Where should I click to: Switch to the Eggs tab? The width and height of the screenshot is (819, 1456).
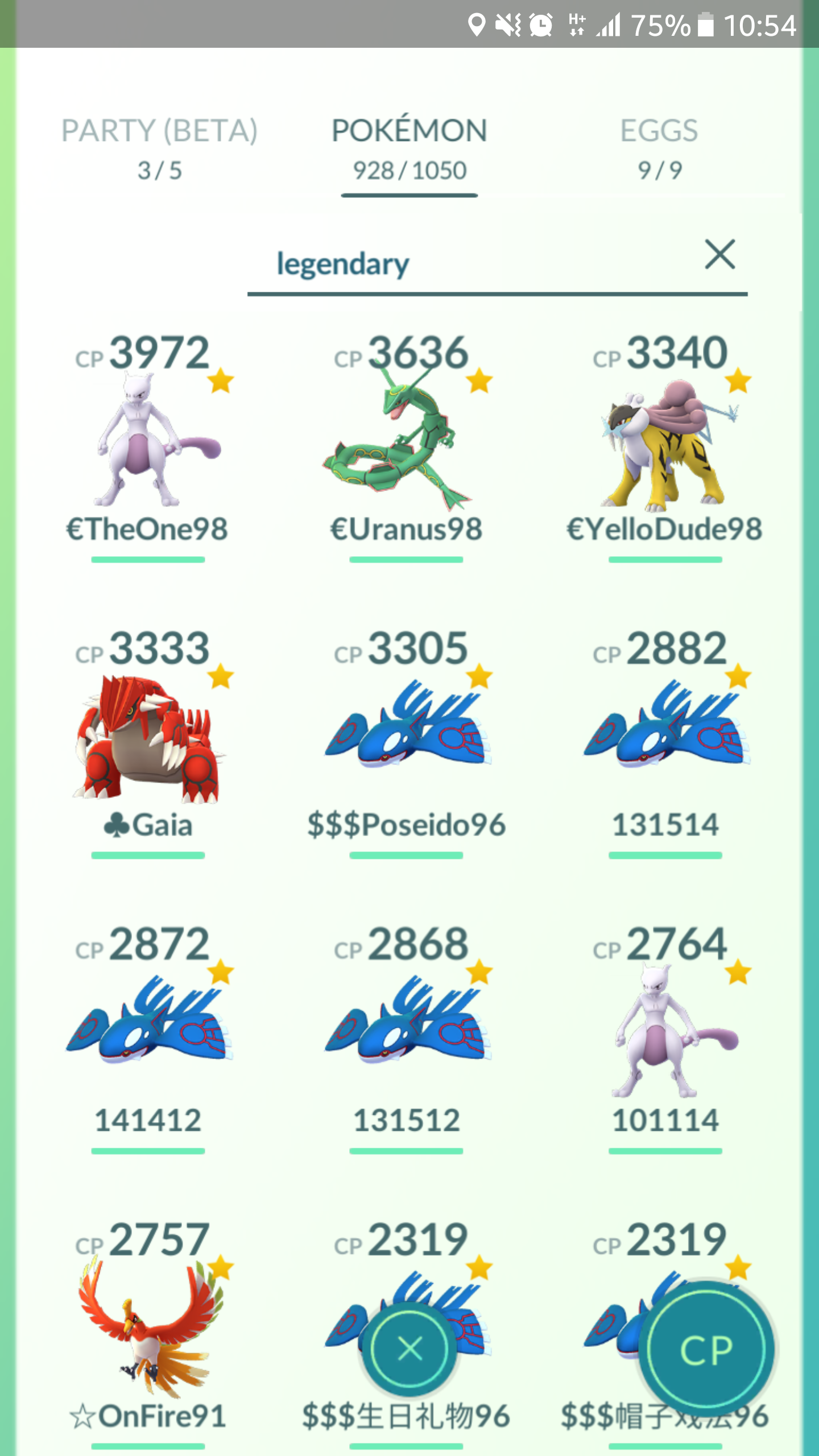[x=659, y=149]
